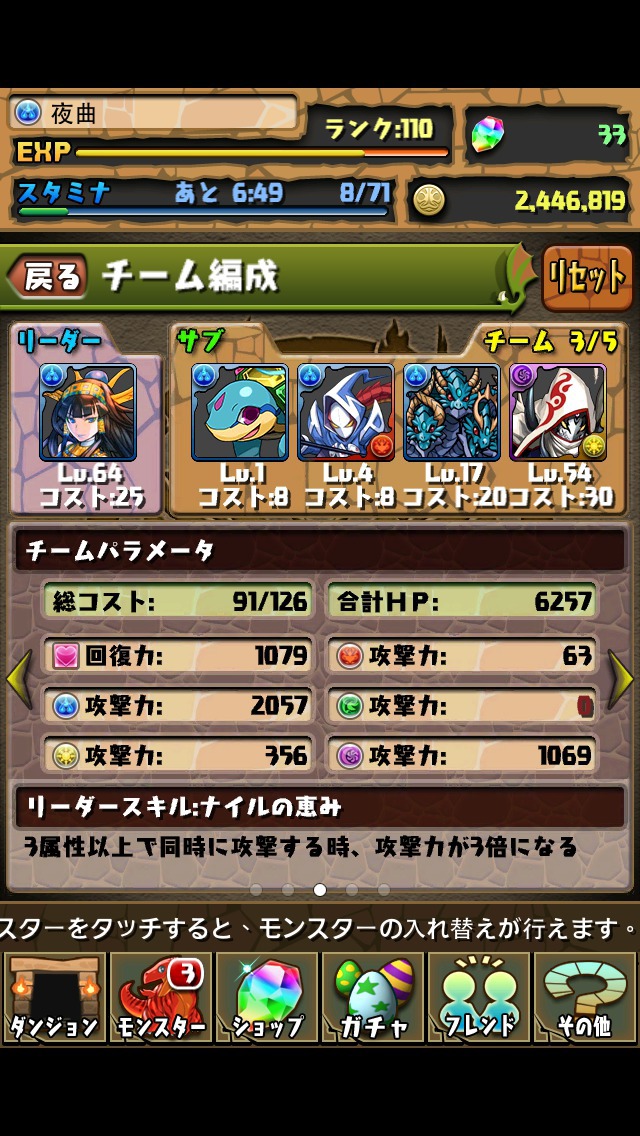Open the モンスター monster tab
This screenshot has height=1136, width=640.
pyautogui.click(x=160, y=996)
